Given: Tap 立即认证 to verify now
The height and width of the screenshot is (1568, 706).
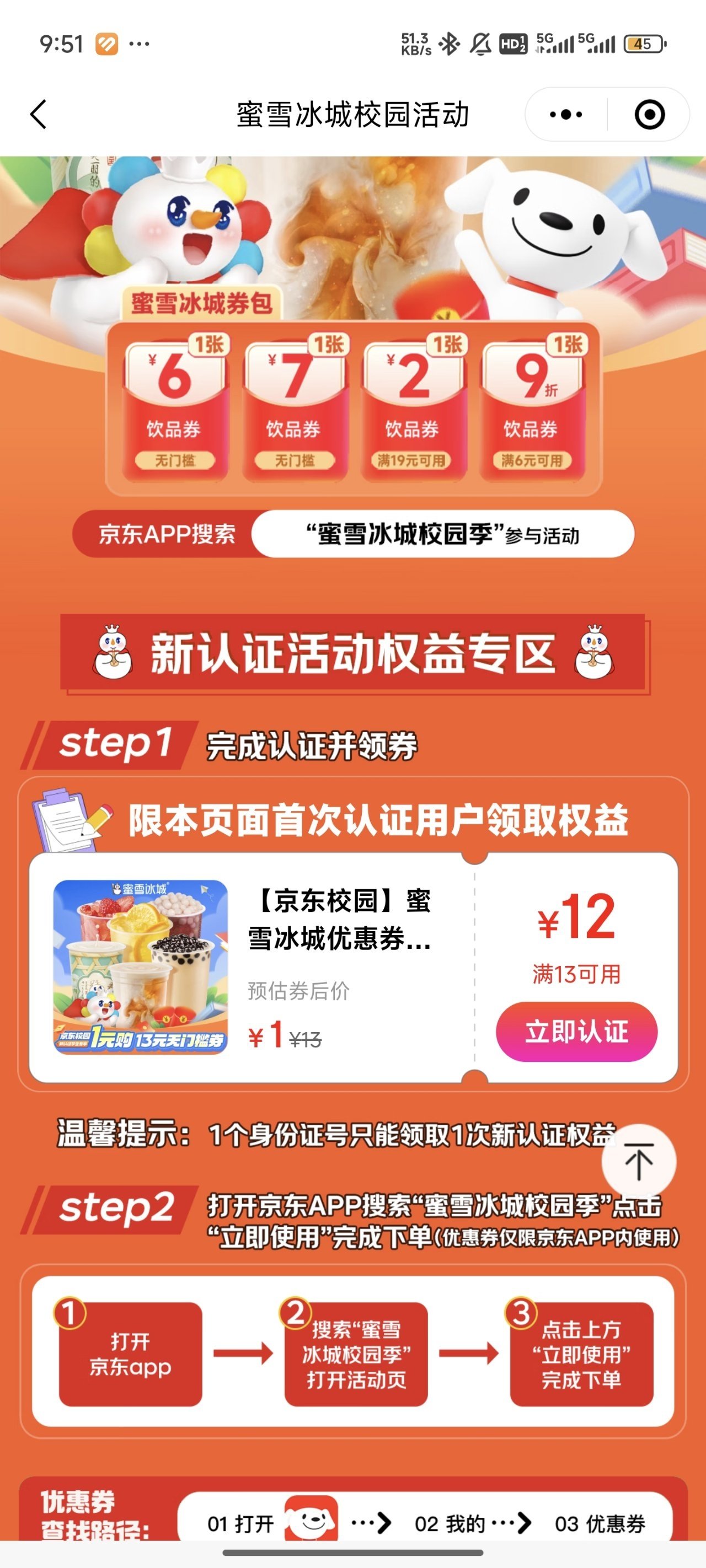Looking at the screenshot, I should [576, 1032].
